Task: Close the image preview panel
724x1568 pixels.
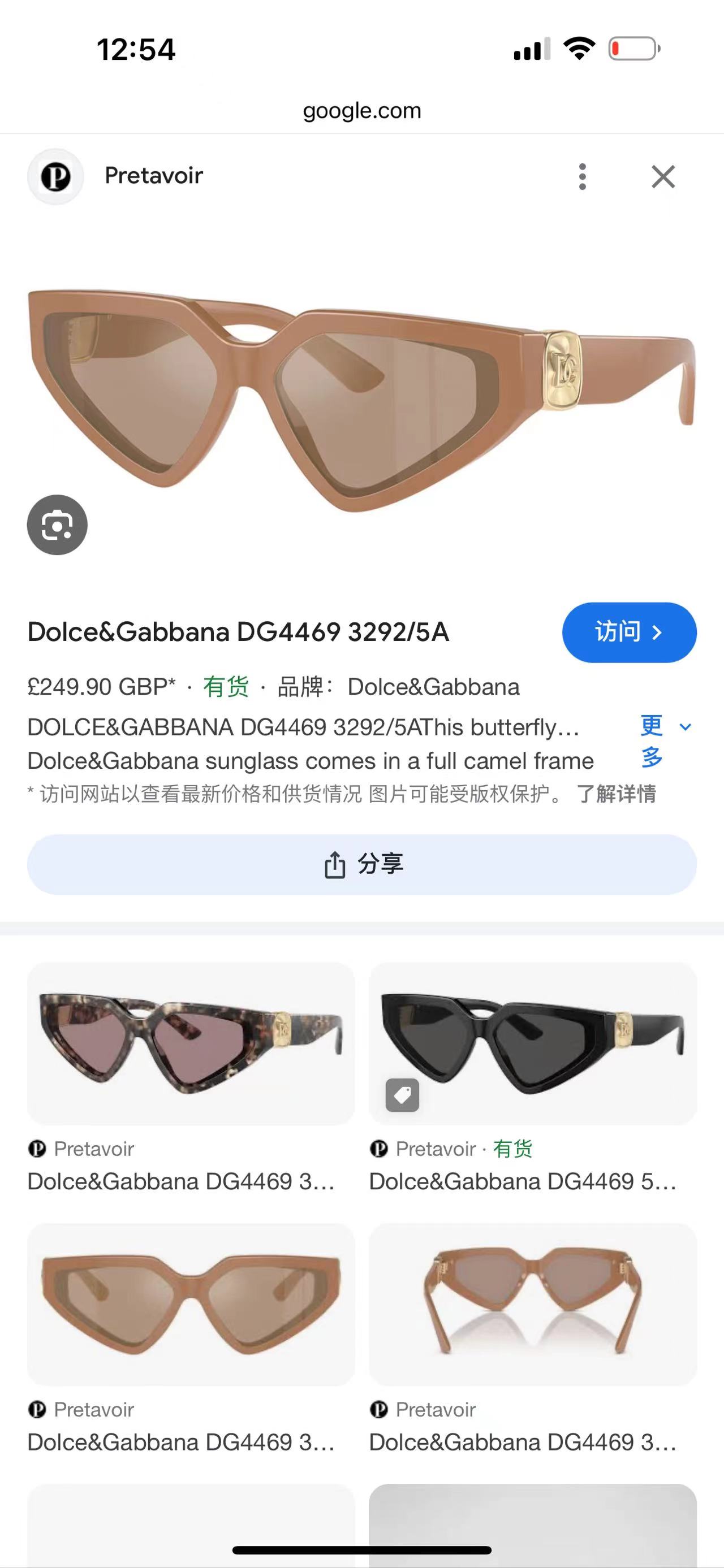Action: coord(662,176)
